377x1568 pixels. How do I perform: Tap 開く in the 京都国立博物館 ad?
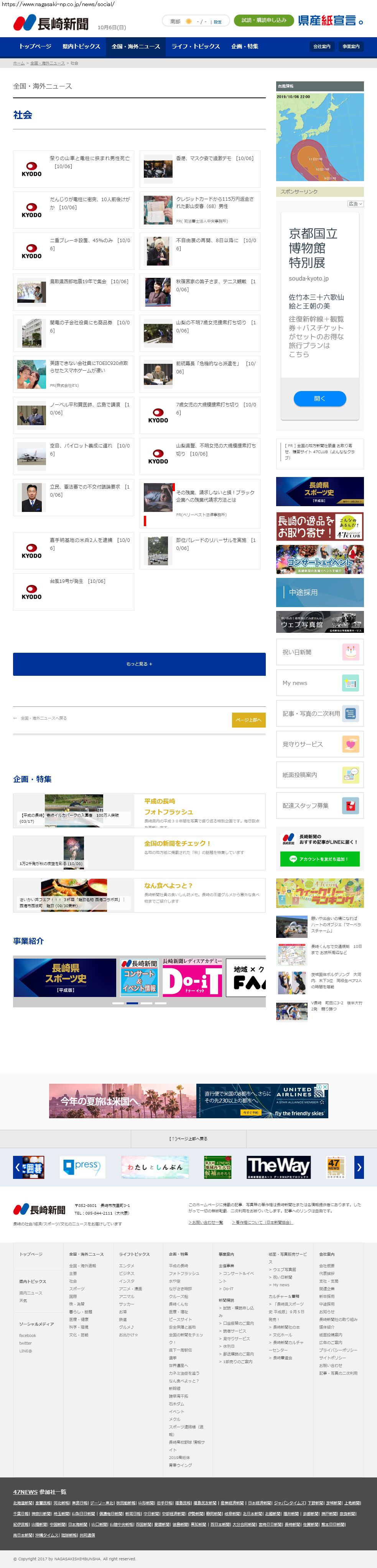[x=320, y=398]
